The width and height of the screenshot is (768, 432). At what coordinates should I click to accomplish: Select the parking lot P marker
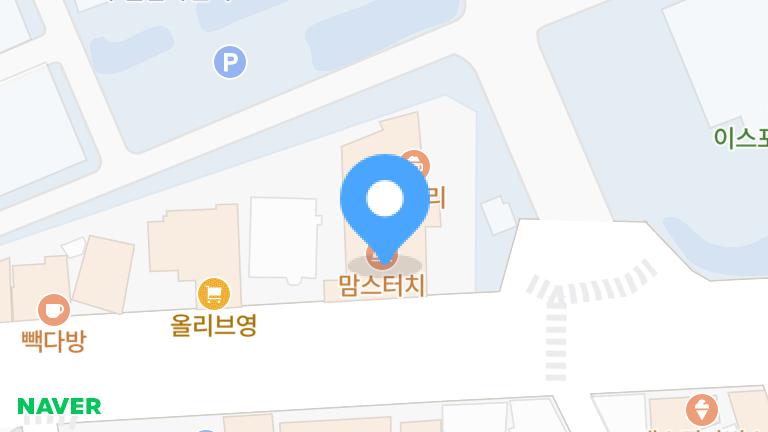point(230,63)
